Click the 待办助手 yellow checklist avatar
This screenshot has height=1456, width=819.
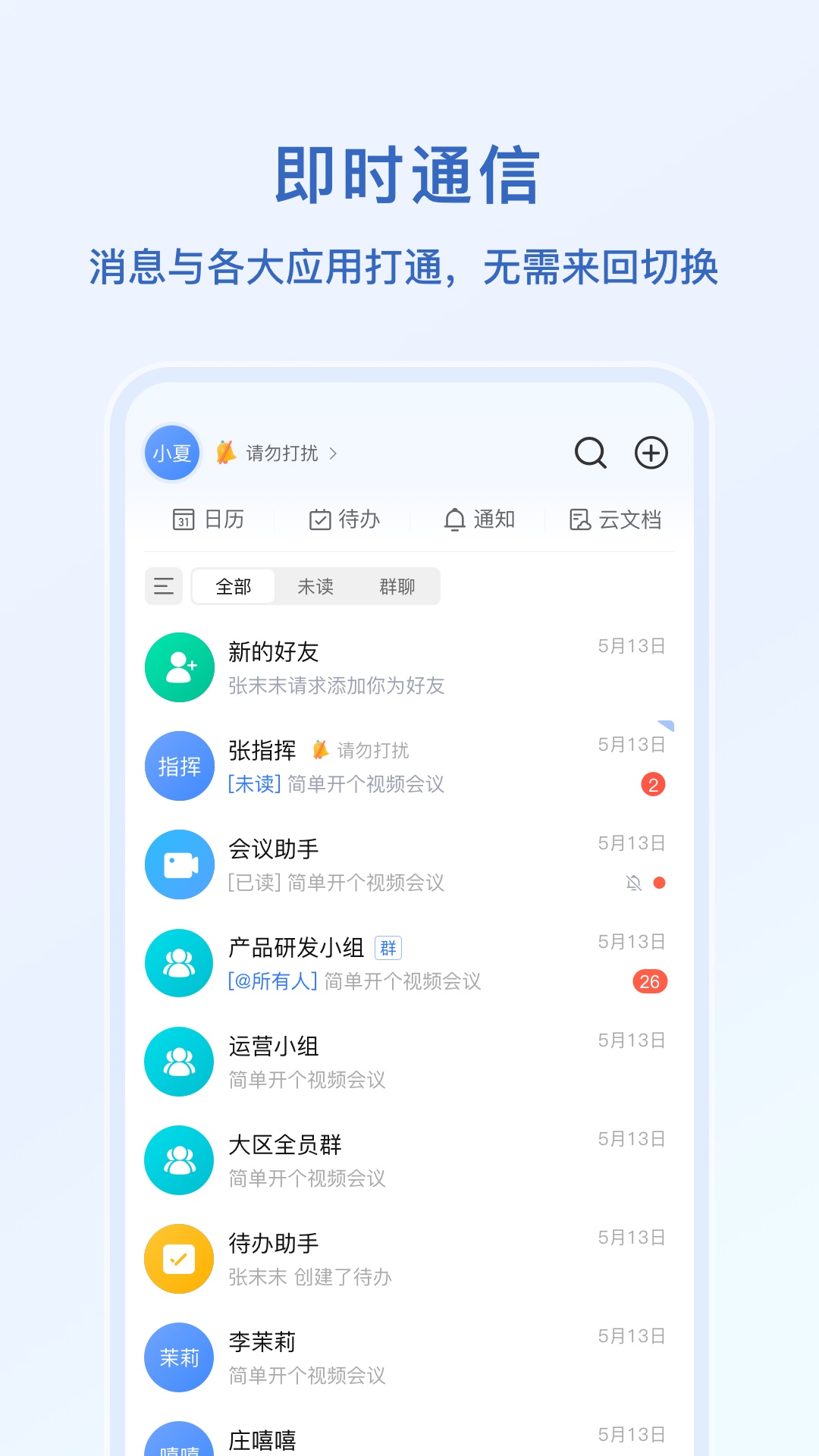179,1258
